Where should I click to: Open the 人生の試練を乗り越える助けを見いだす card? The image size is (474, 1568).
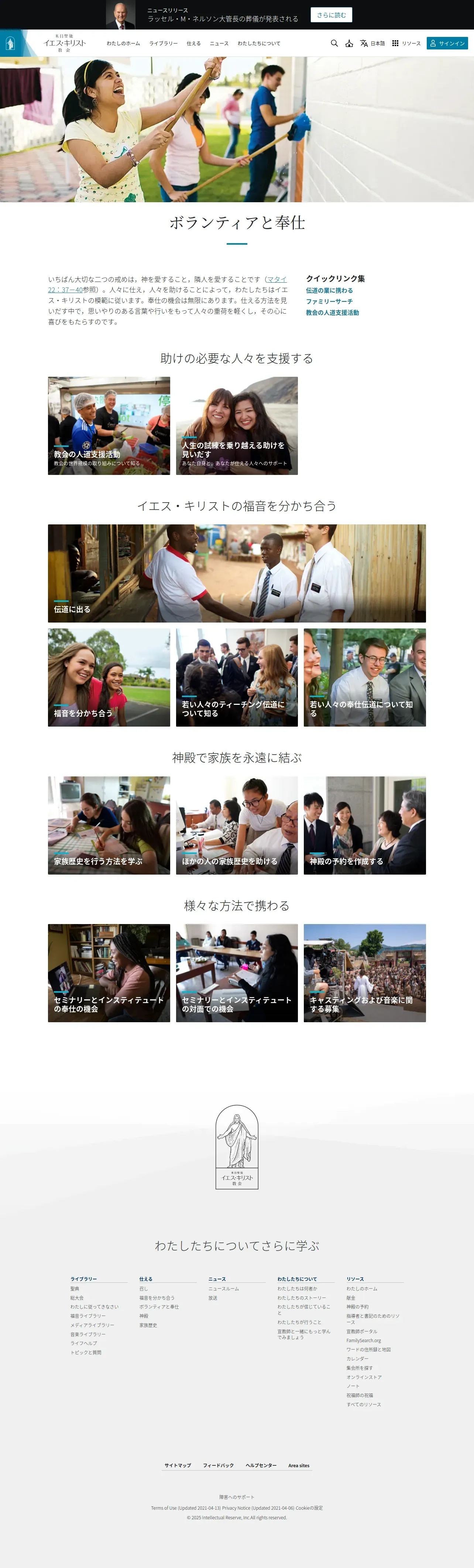click(237, 425)
